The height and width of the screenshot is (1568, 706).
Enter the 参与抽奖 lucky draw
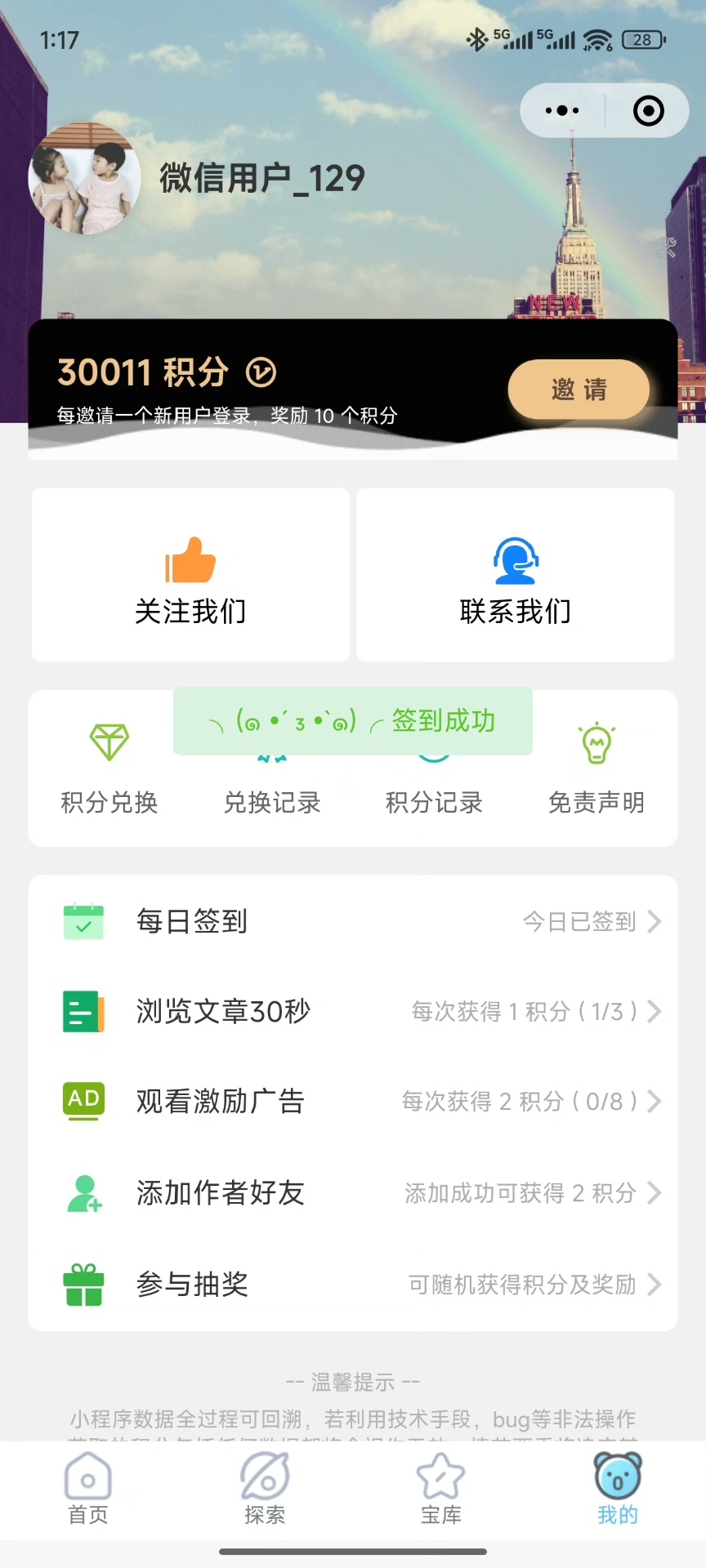[x=353, y=1285]
